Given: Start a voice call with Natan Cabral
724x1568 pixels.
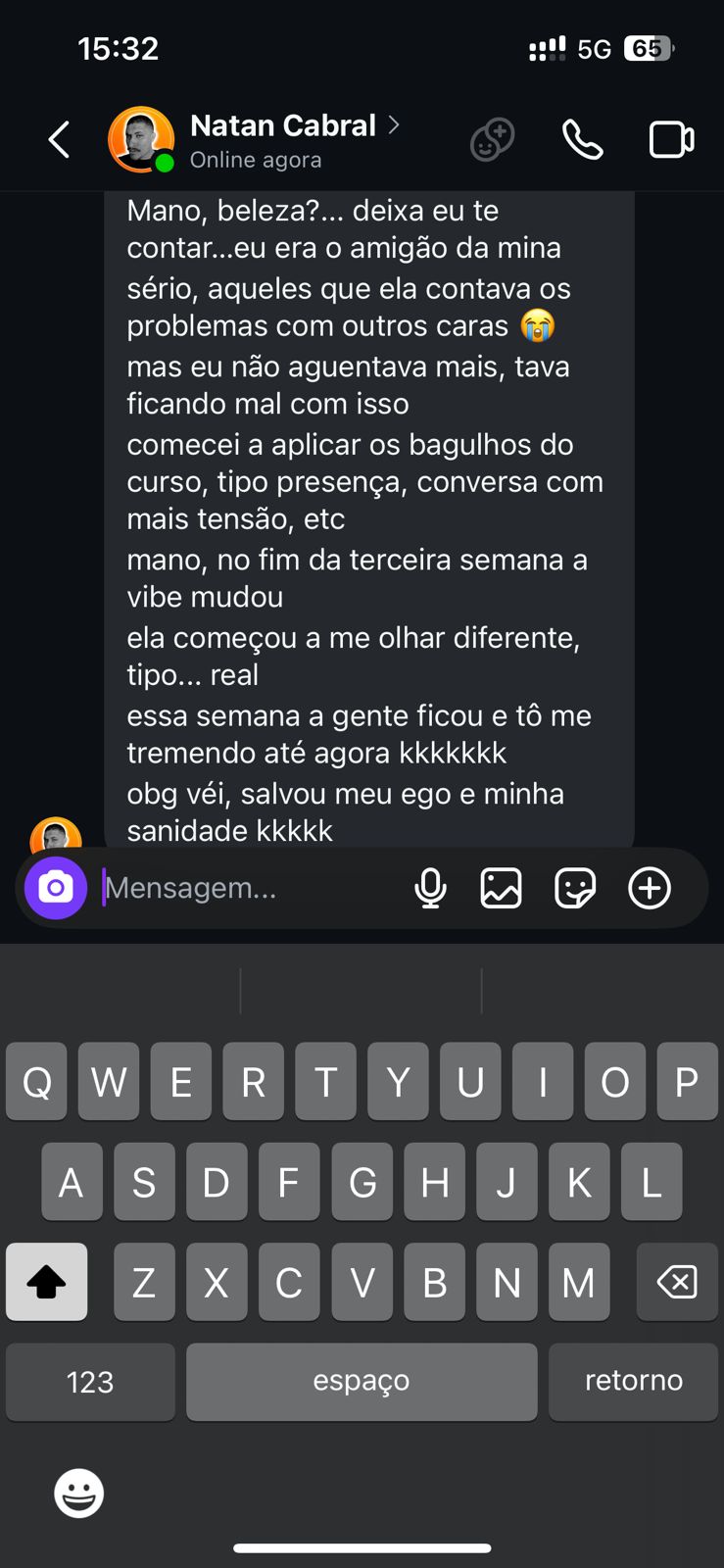Looking at the screenshot, I should [582, 140].
